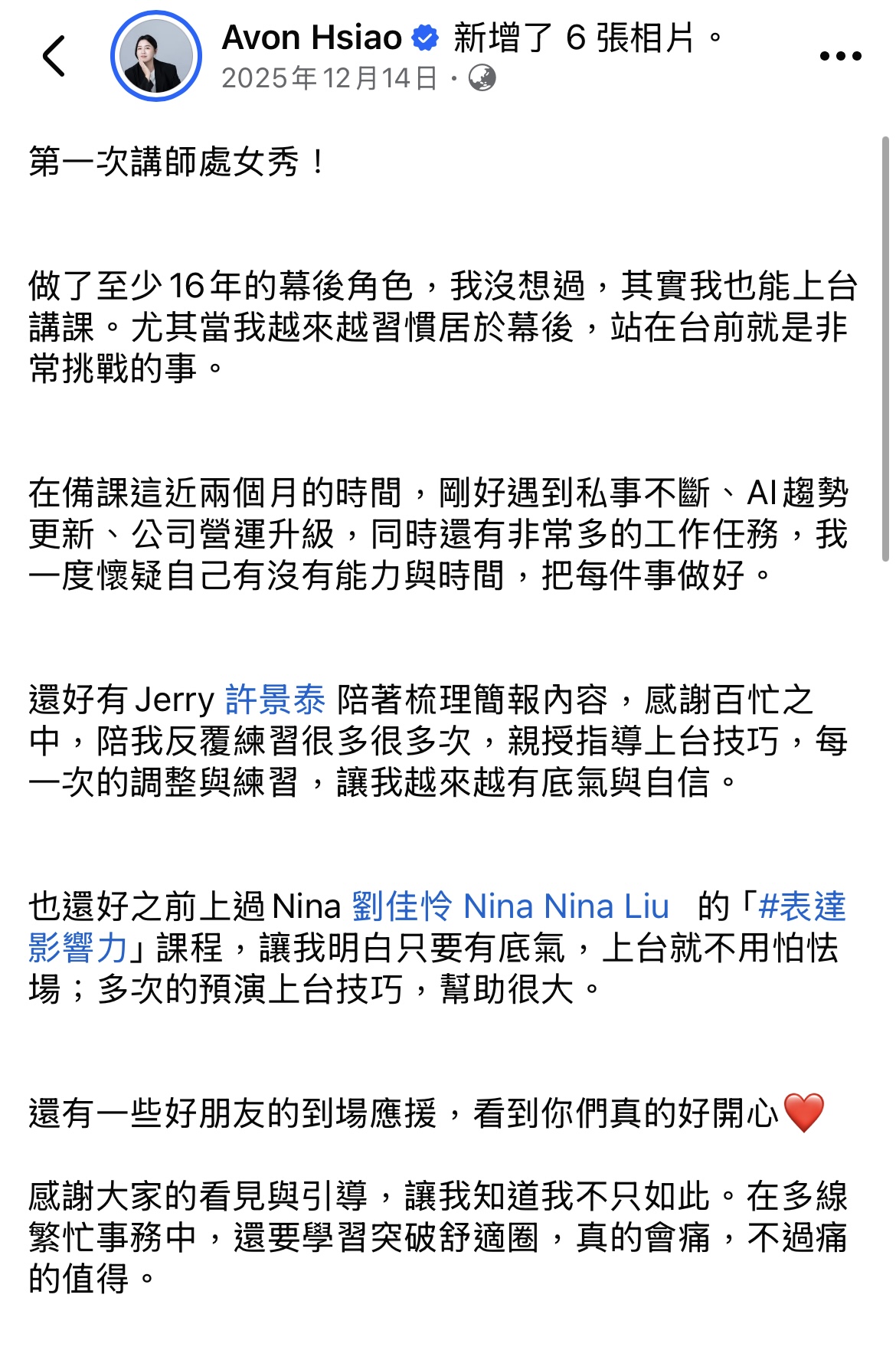Go back using the back arrow
The width and height of the screenshot is (896, 1347).
54,56
